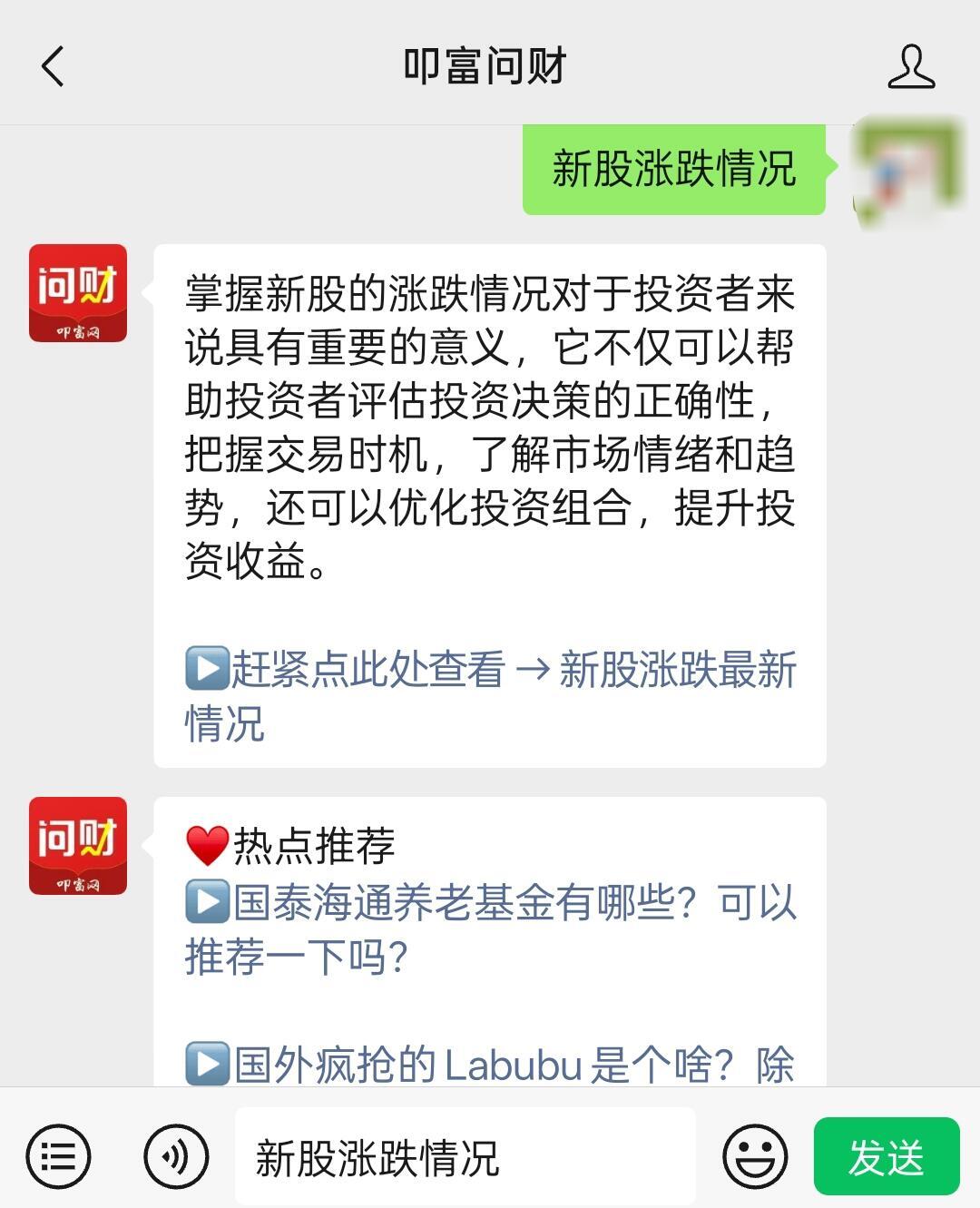Switch to voice input mode
The width and height of the screenshot is (980, 1208).
pos(176,1157)
